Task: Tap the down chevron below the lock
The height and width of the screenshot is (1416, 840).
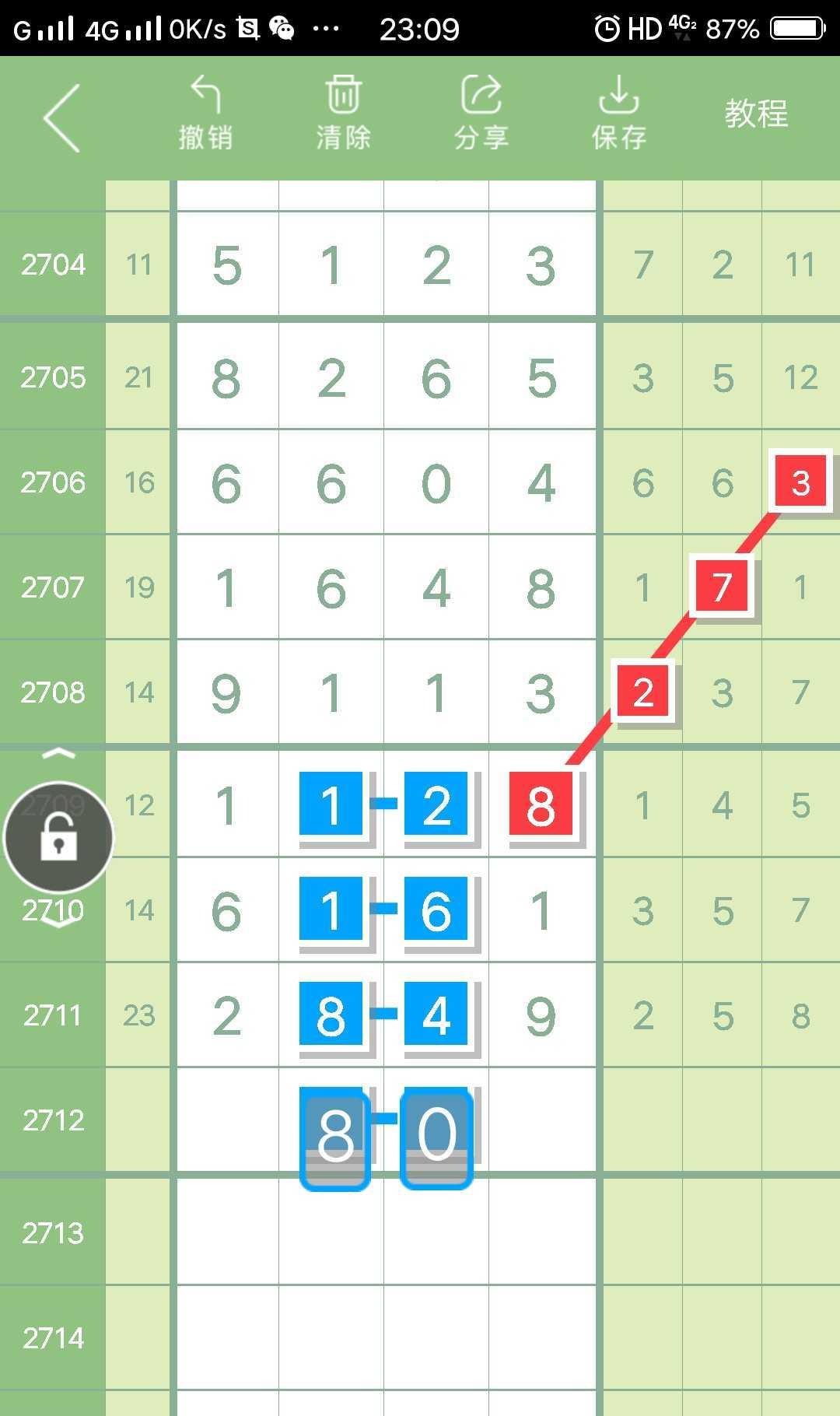Action: click(59, 923)
